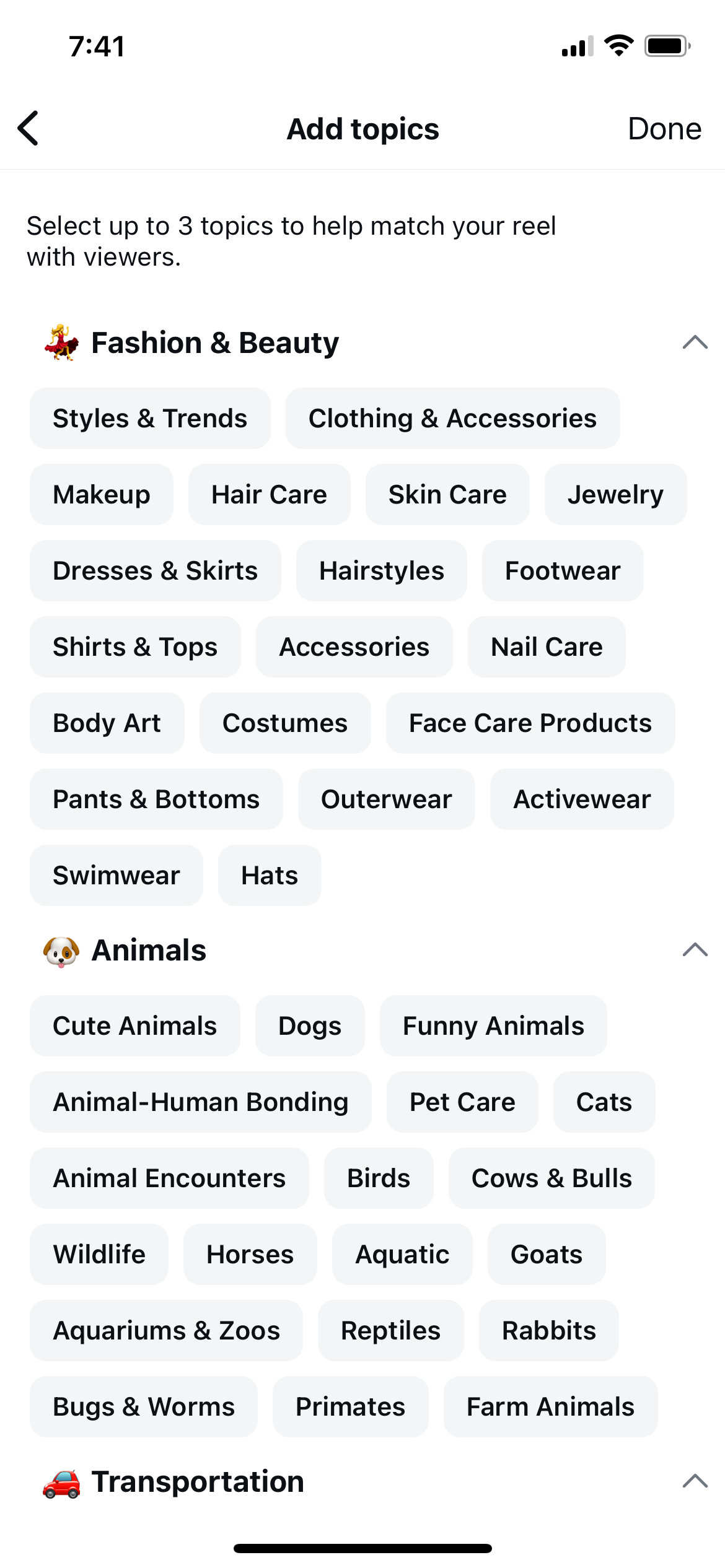Collapse the Transportation section
This screenshot has width=725, height=1568.
[x=695, y=1481]
